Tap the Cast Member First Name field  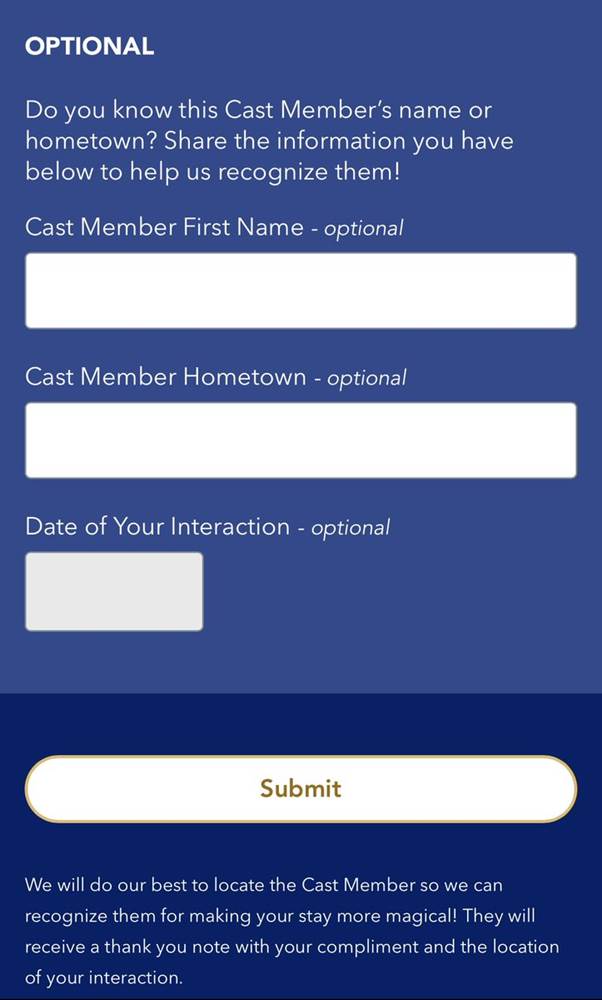pyautogui.click(x=300, y=290)
